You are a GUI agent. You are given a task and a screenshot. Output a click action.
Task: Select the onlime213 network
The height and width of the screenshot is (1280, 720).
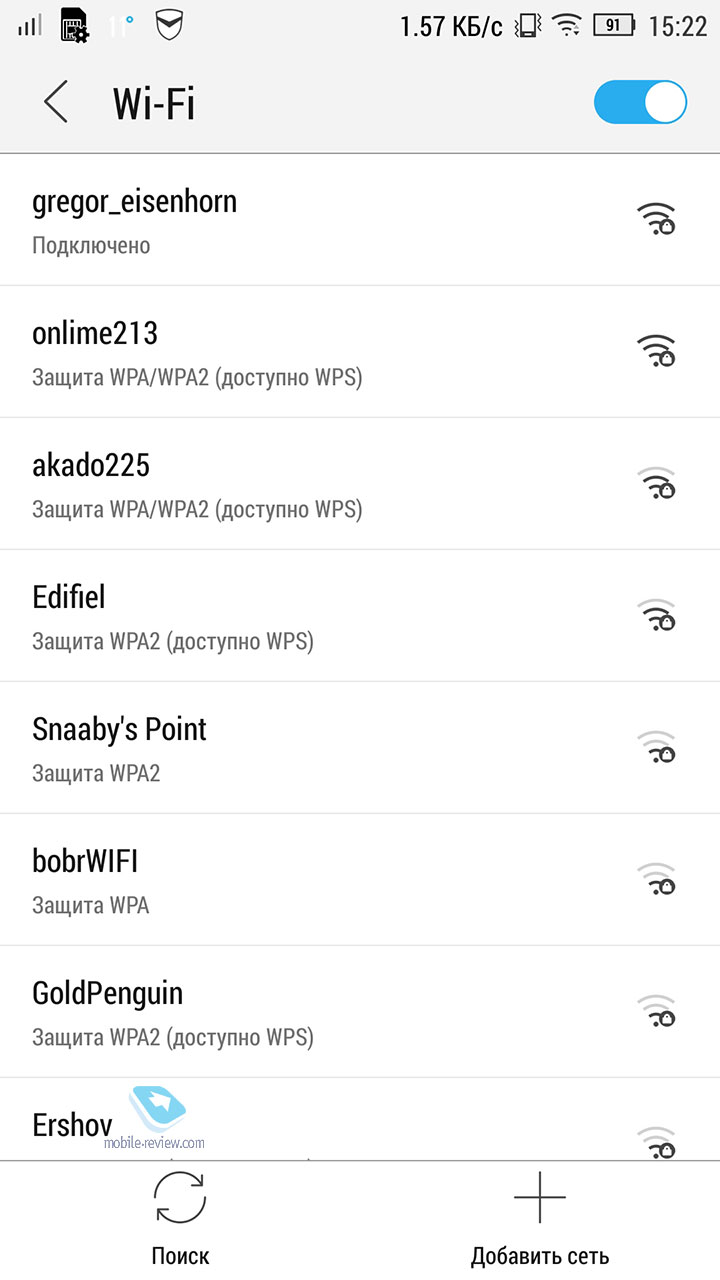(360, 352)
